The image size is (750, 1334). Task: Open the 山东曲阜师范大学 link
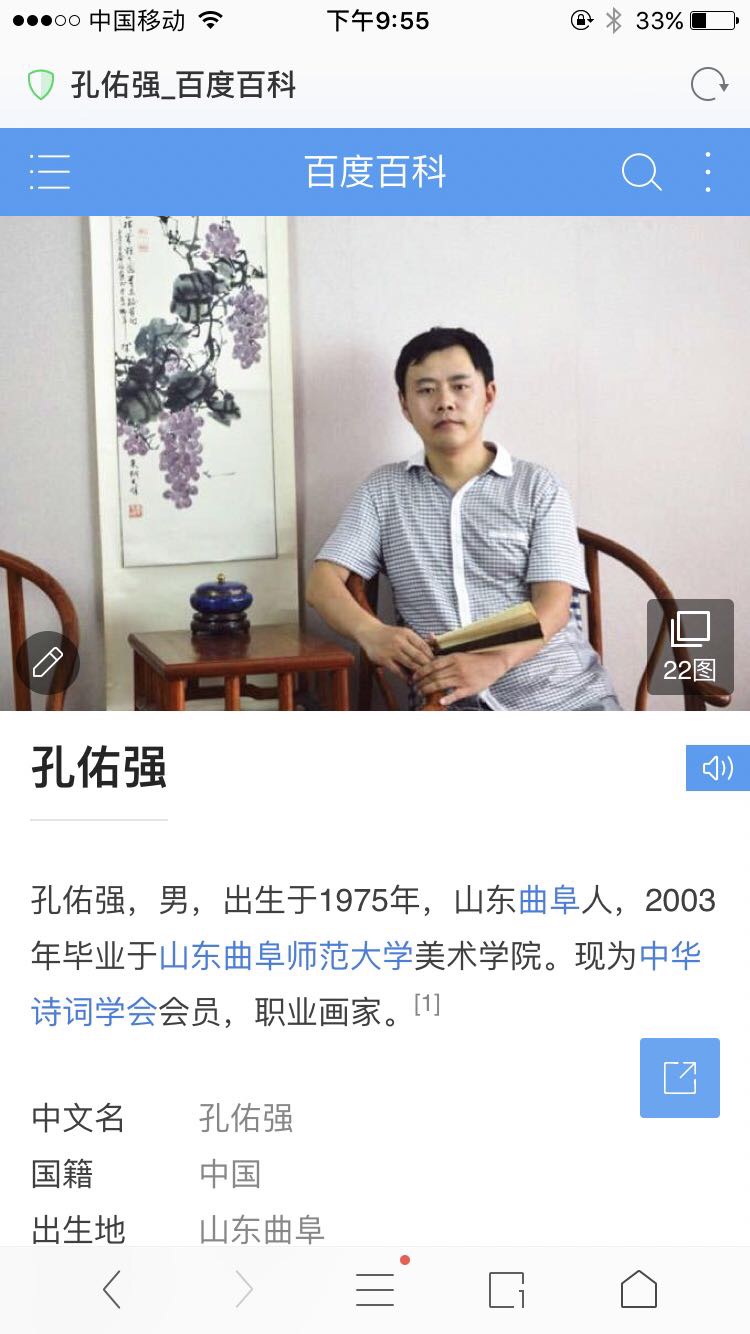pyautogui.click(x=286, y=956)
